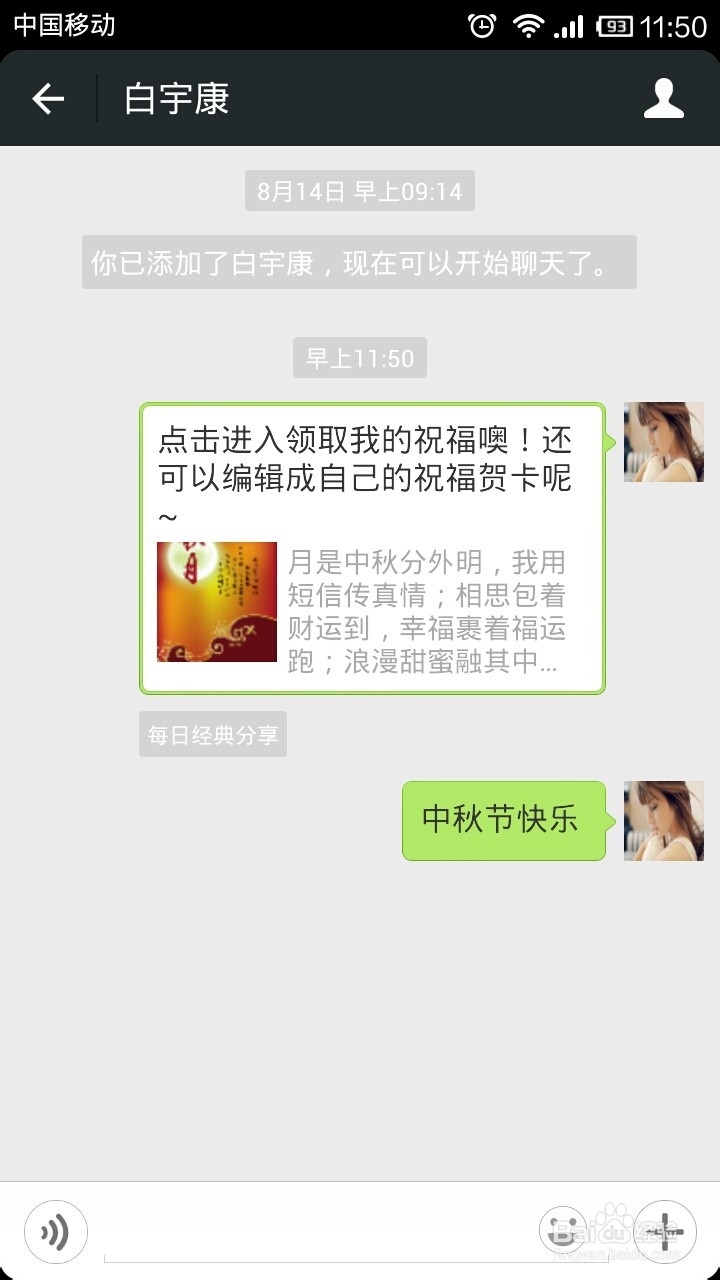Tap the 每日经典分享 source label
The image size is (720, 1280).
coord(212,734)
